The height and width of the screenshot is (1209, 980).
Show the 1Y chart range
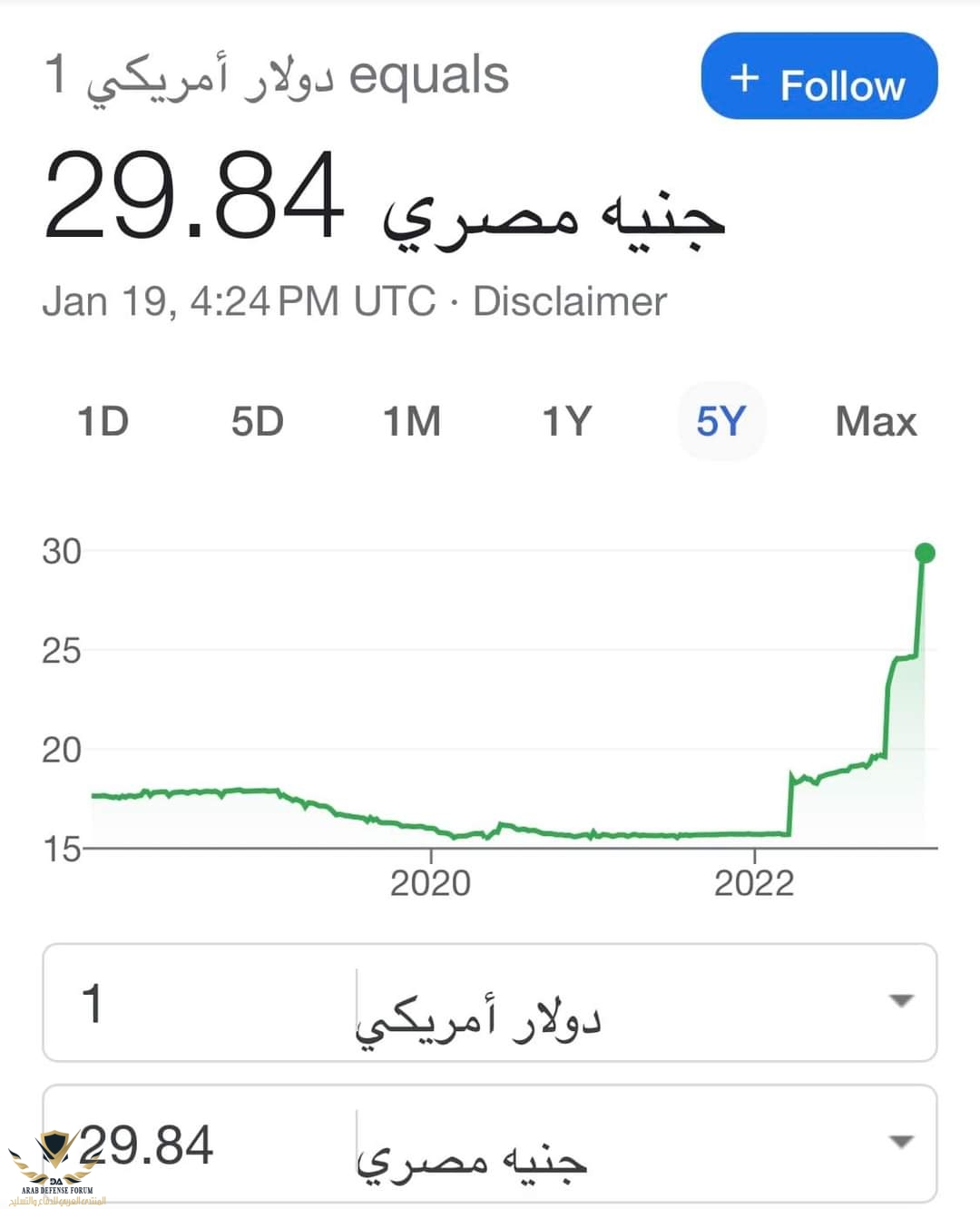(566, 421)
